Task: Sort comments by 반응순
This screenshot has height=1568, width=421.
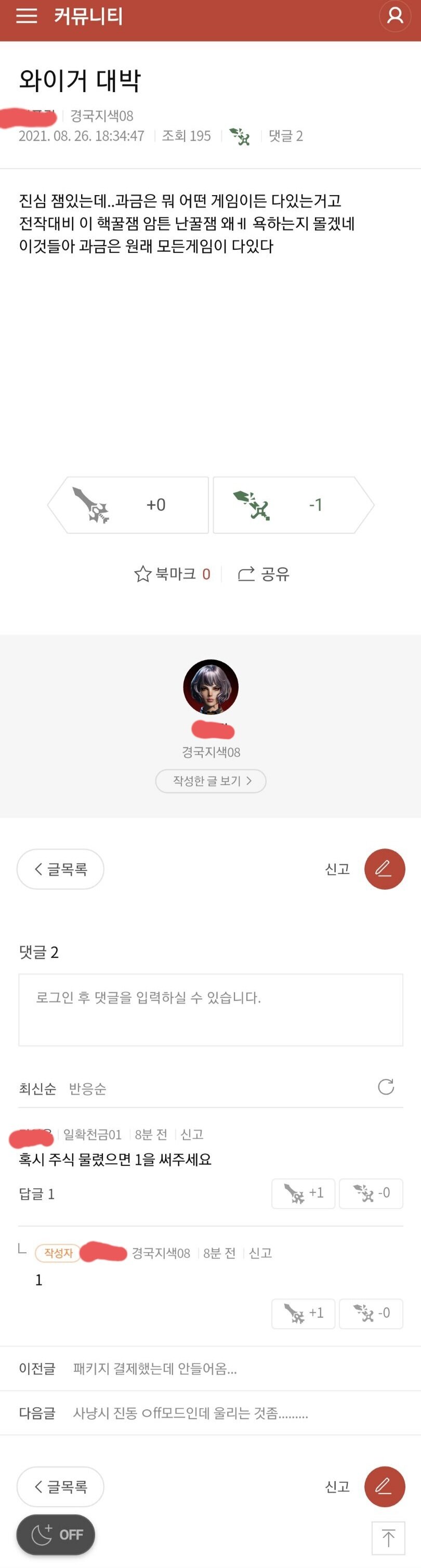Action: click(88, 1088)
